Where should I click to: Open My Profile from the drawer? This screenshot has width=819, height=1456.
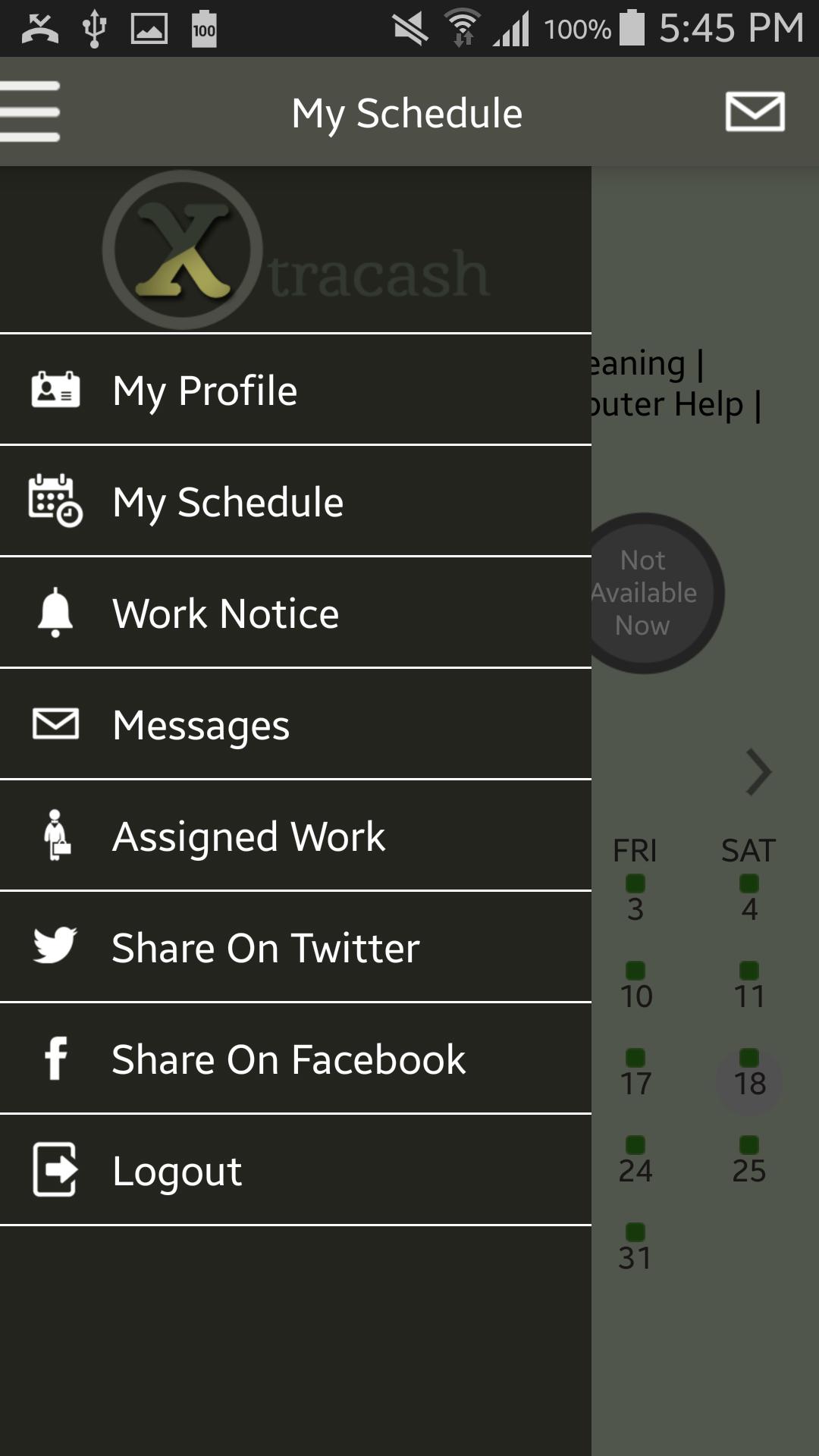point(296,391)
